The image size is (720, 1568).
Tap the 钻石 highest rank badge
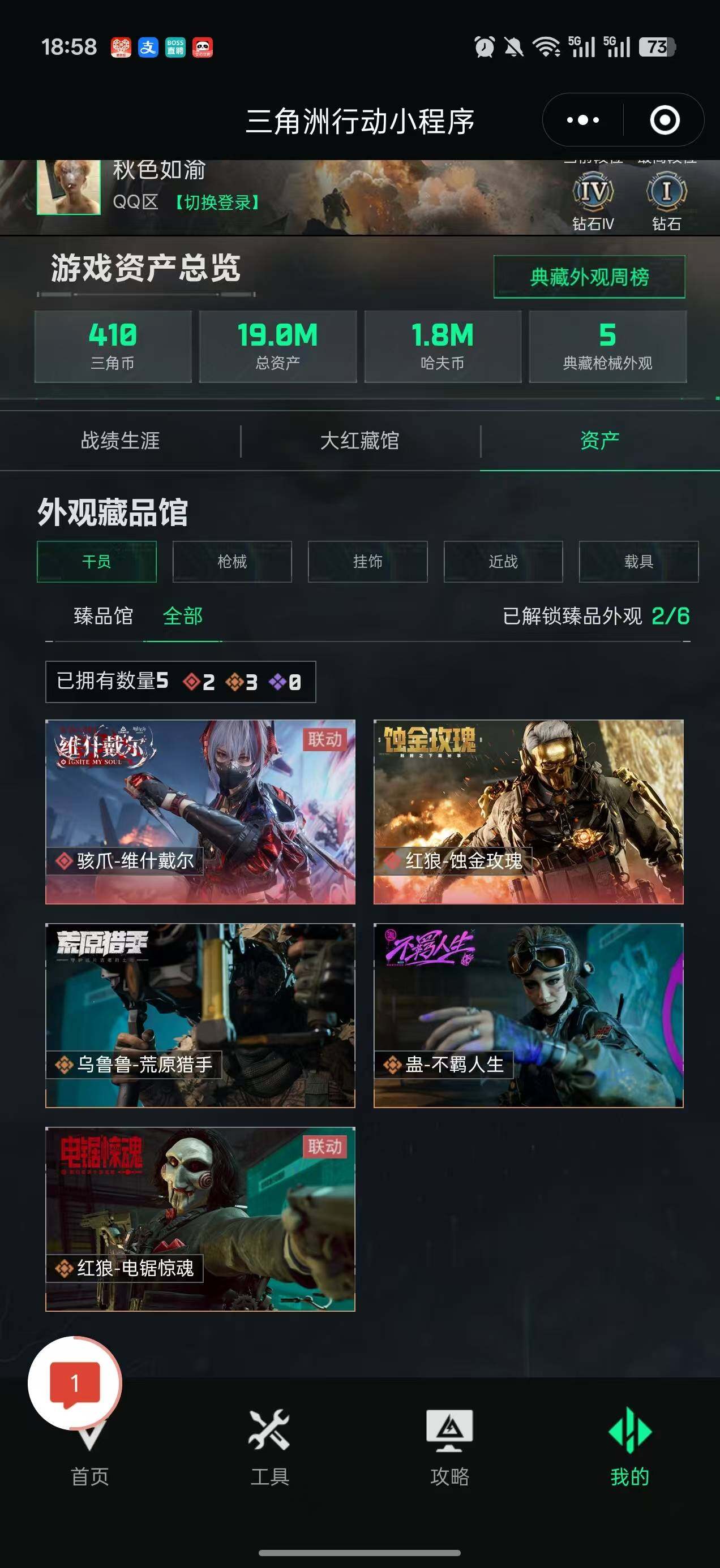click(x=667, y=192)
